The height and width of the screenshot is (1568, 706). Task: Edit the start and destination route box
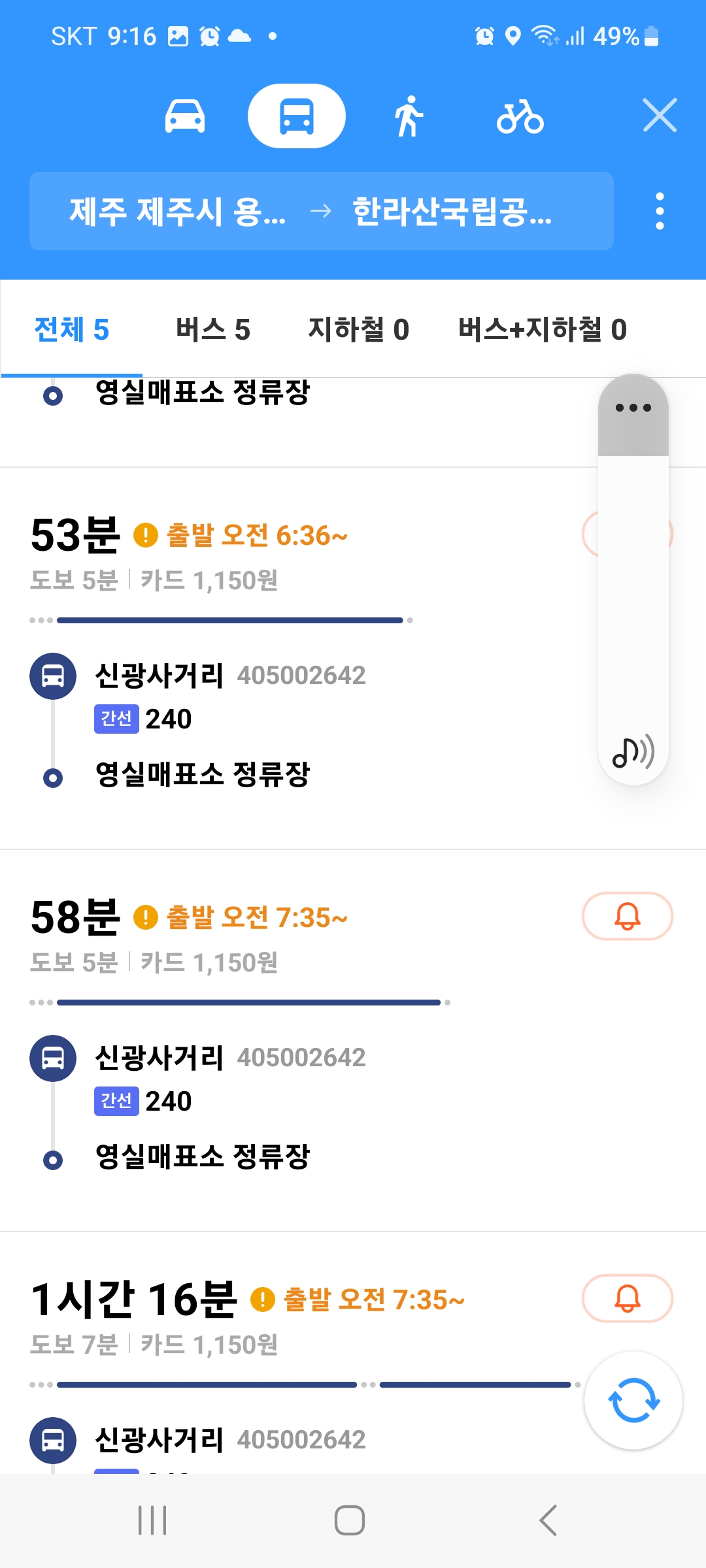click(x=322, y=211)
